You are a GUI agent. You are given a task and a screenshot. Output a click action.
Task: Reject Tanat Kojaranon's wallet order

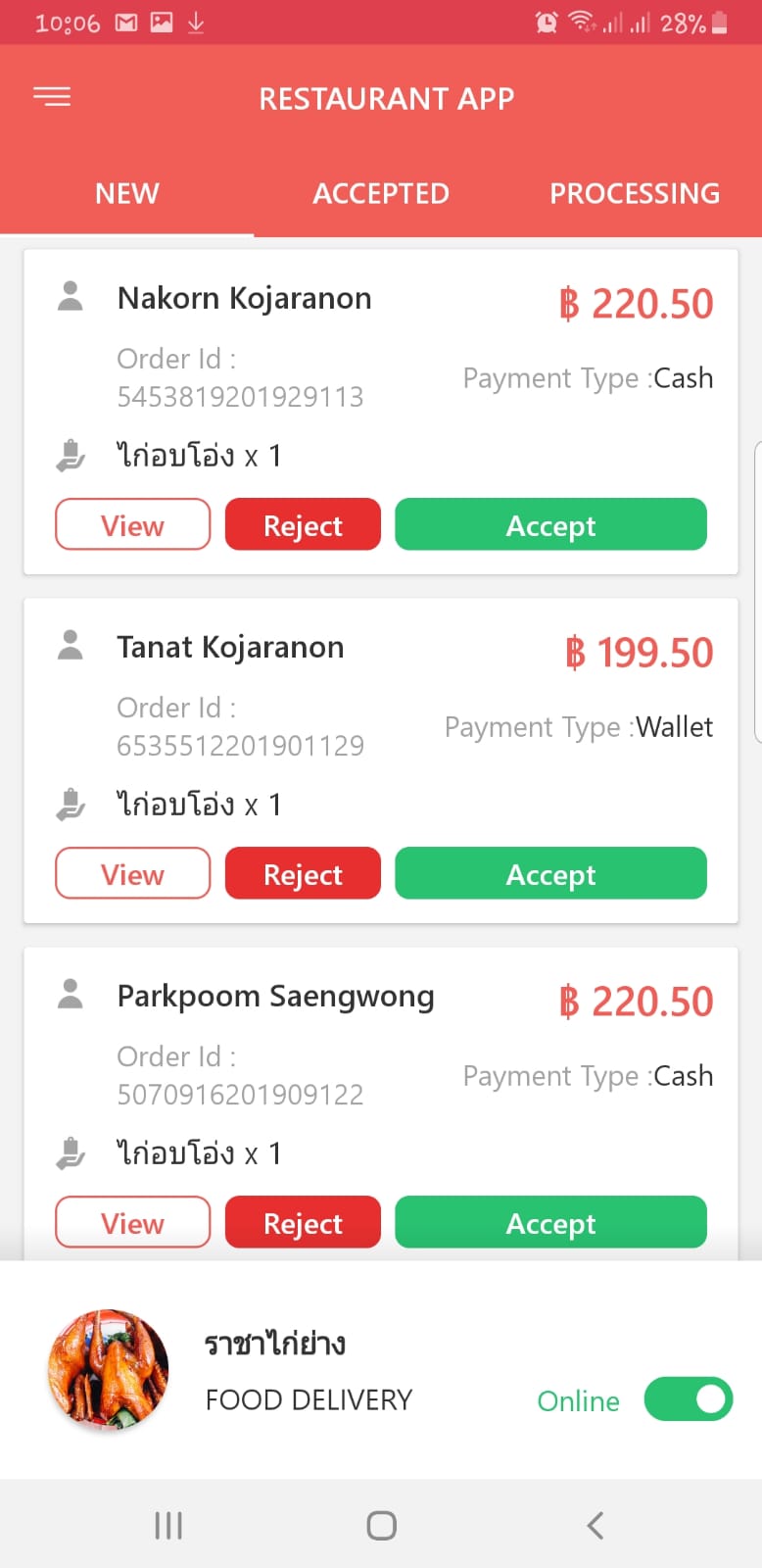[x=303, y=874]
